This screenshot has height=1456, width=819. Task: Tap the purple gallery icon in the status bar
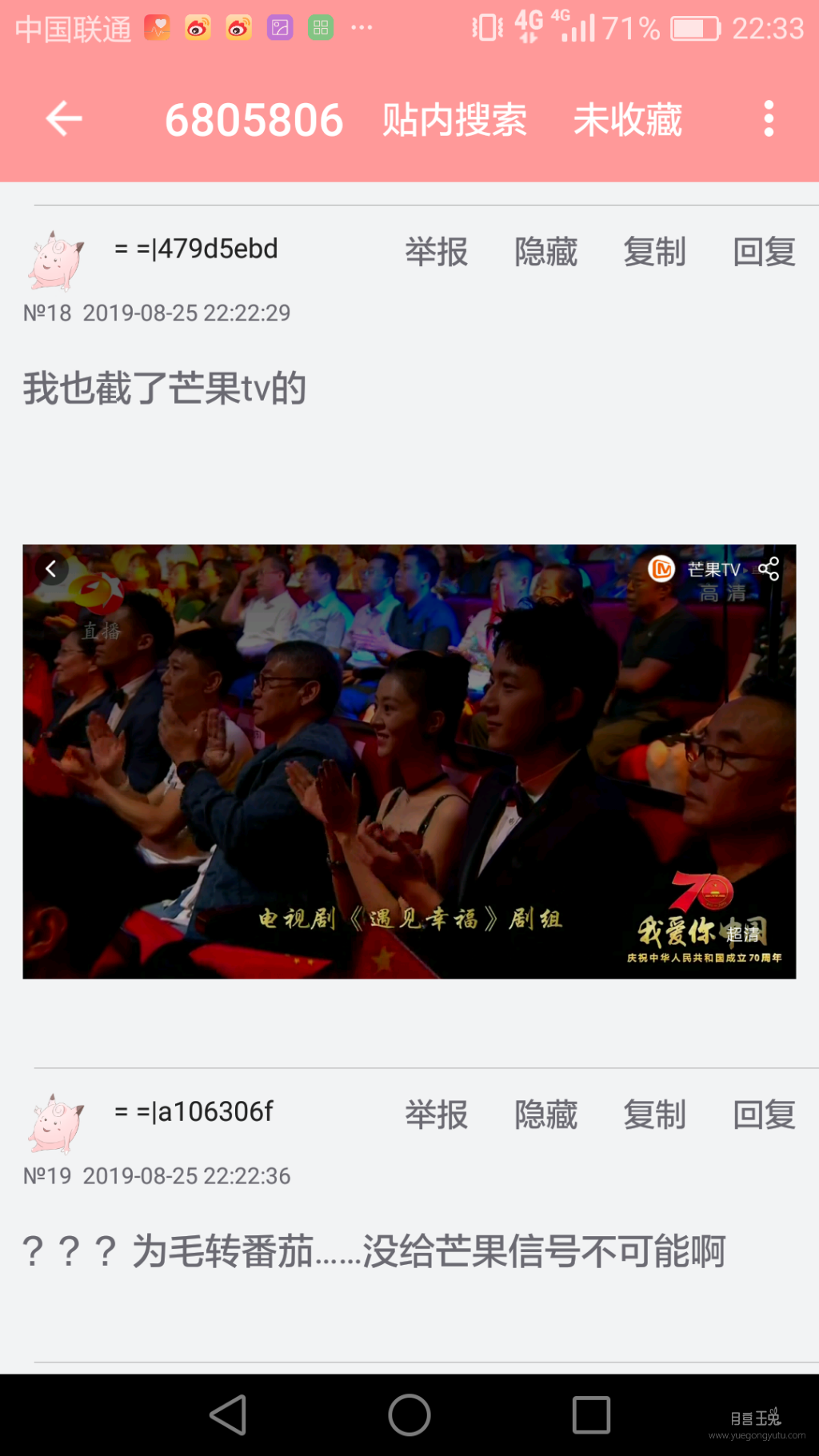coord(280,26)
